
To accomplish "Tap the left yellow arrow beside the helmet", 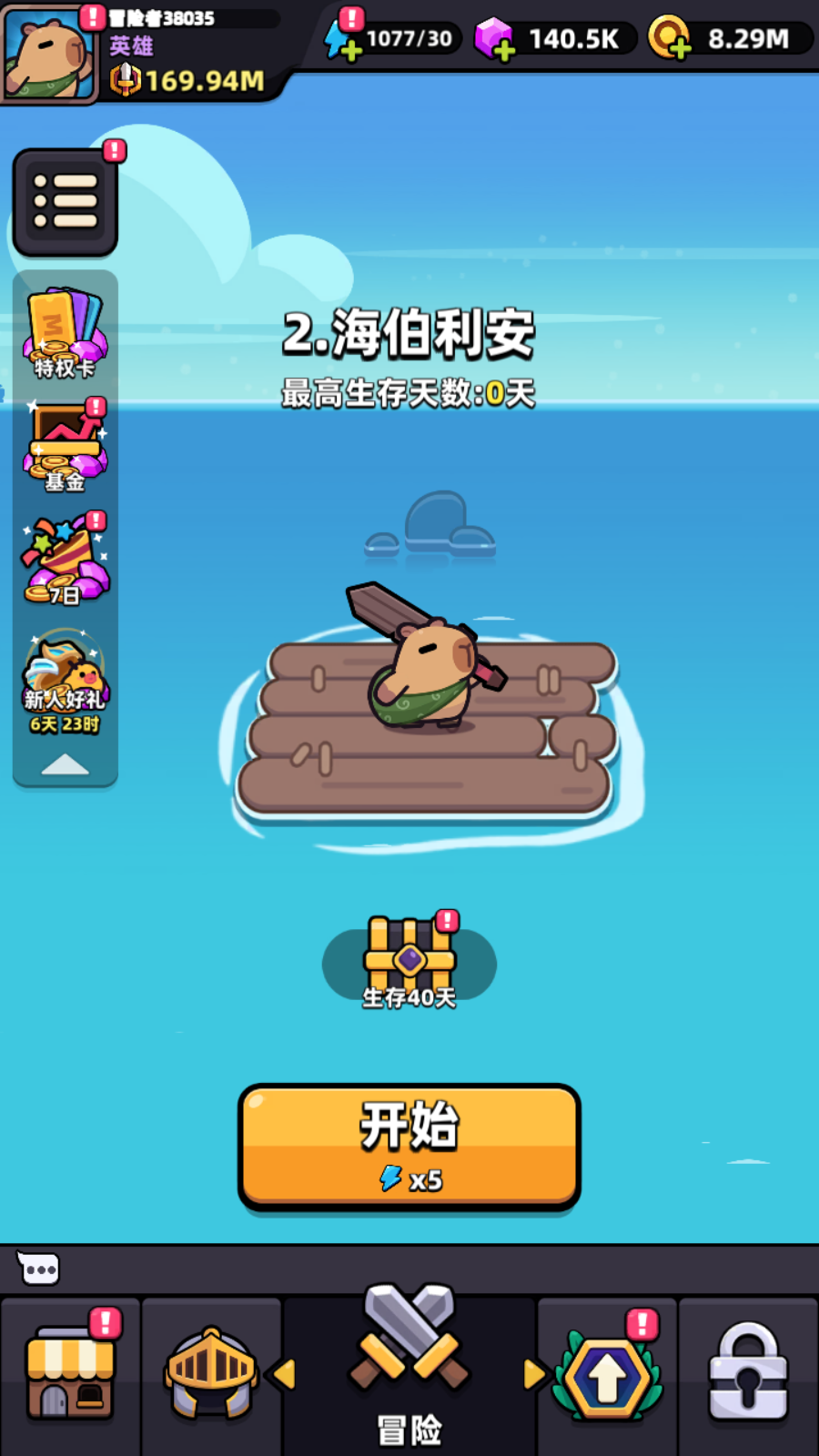I will pos(287,1374).
